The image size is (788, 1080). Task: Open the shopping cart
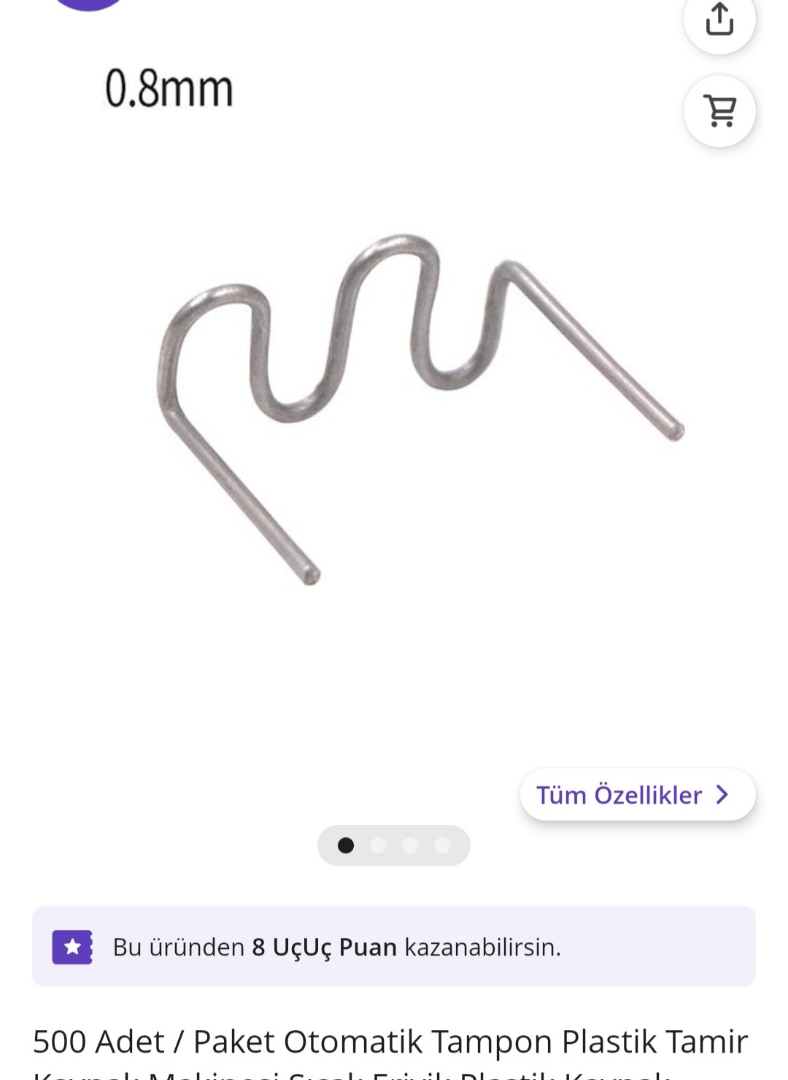(719, 110)
